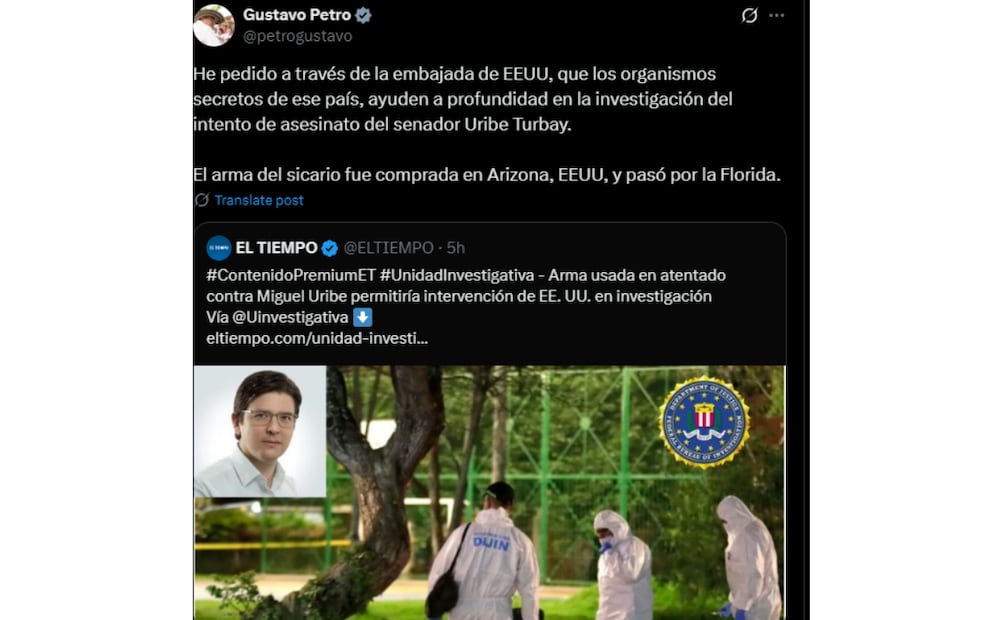Open the post's overflow menu
The image size is (1006, 620).
(777, 15)
